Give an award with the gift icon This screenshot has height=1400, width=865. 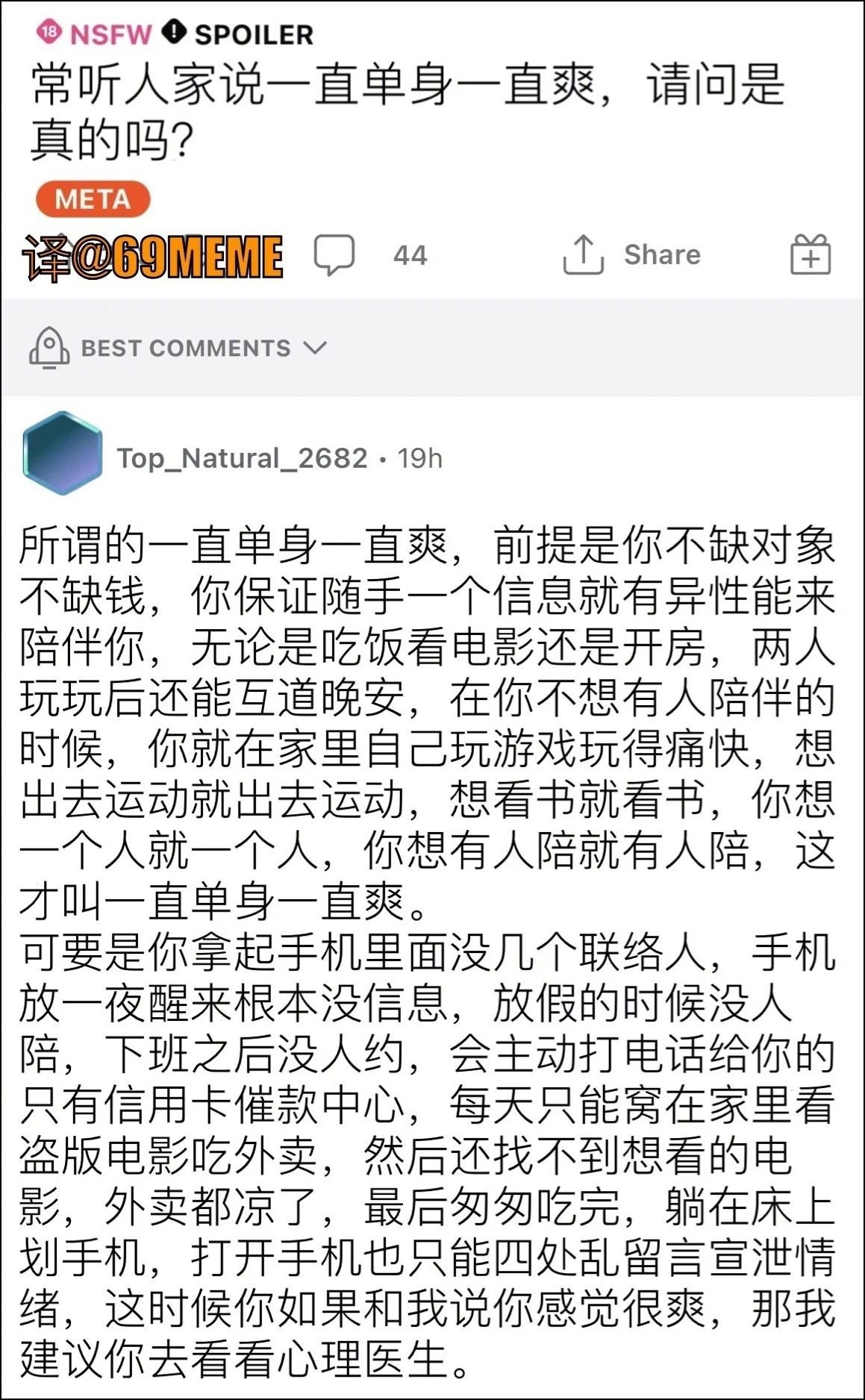click(811, 255)
